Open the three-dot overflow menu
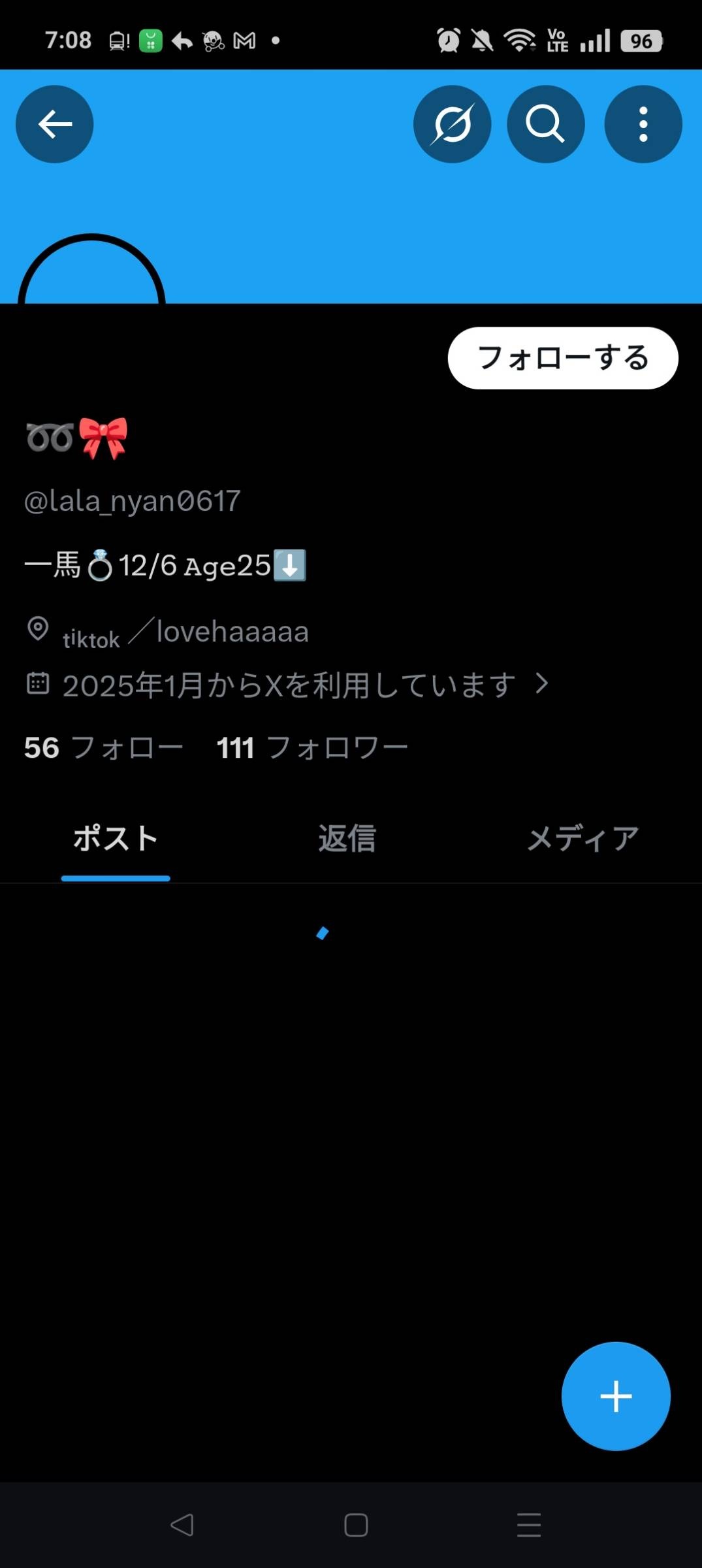702x1568 pixels. 643,124
